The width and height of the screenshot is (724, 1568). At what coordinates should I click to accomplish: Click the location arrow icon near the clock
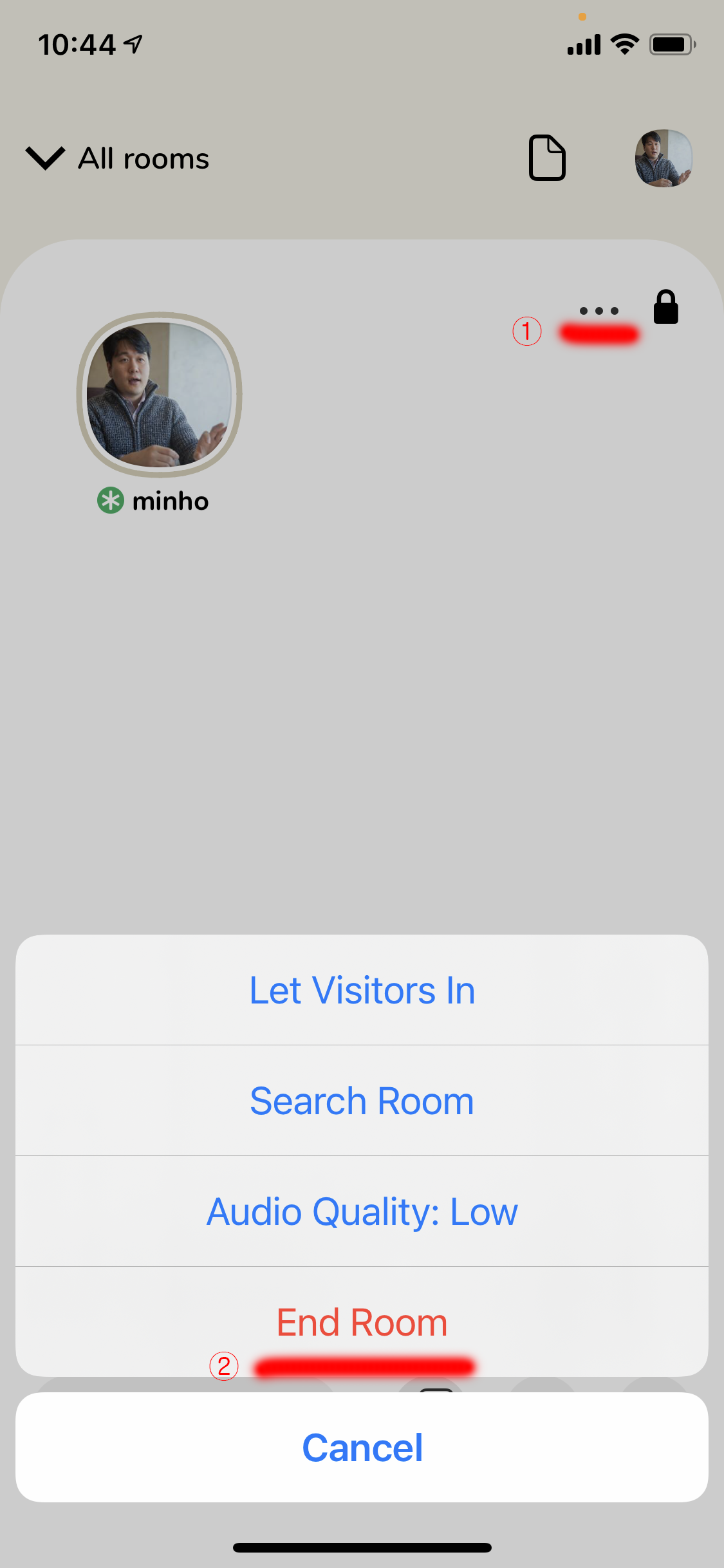132,42
